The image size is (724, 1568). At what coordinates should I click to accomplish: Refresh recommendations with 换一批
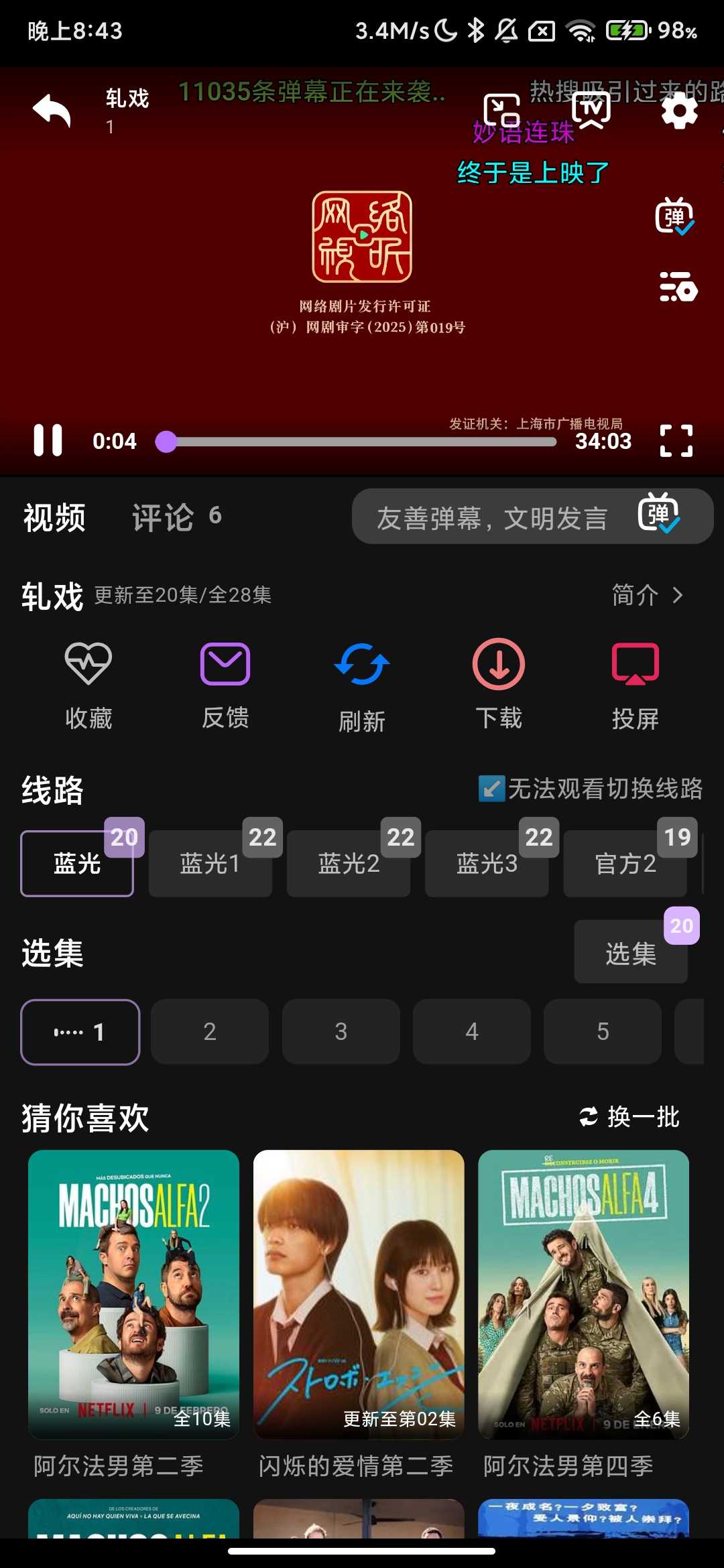[629, 1117]
